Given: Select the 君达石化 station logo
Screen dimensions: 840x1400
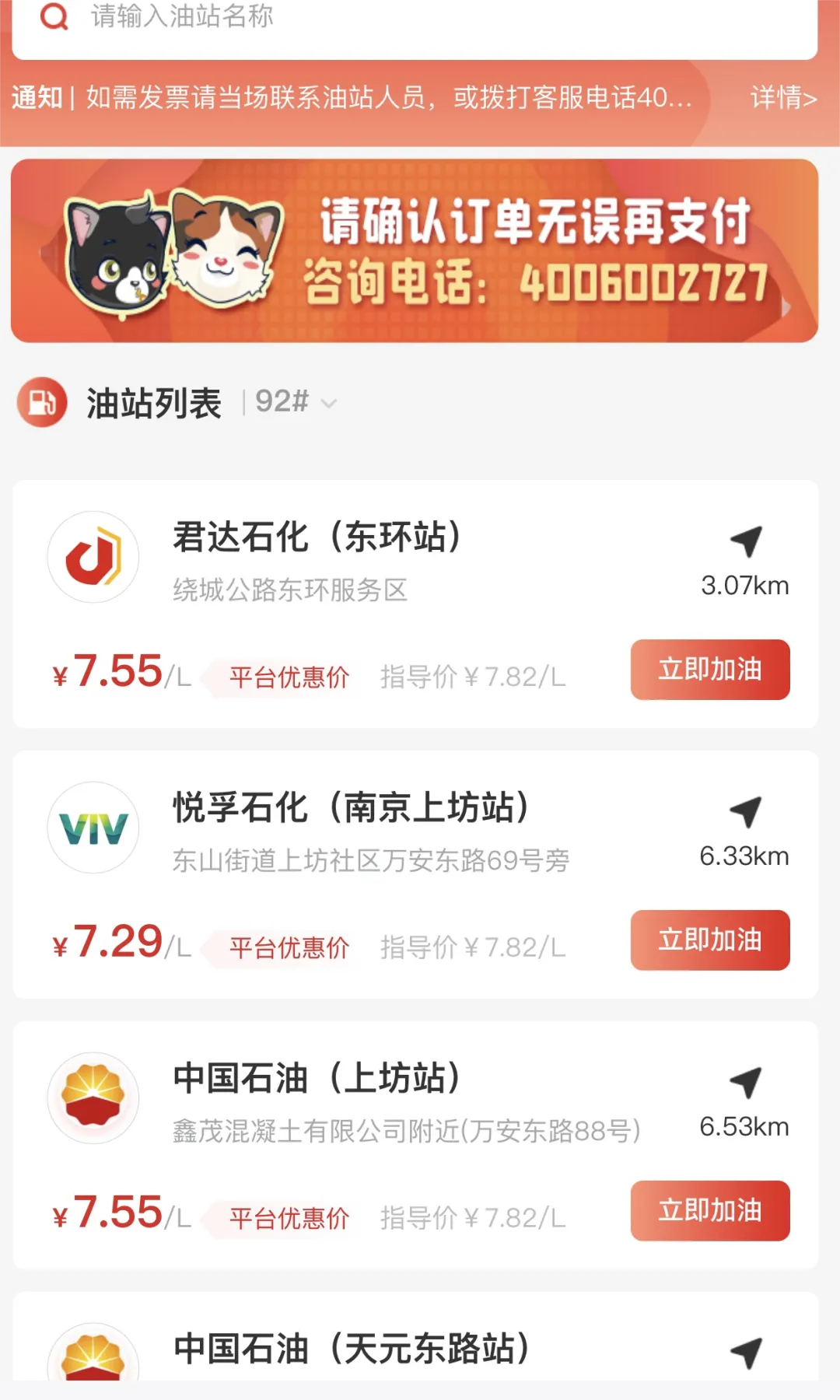Looking at the screenshot, I should pos(93,557).
